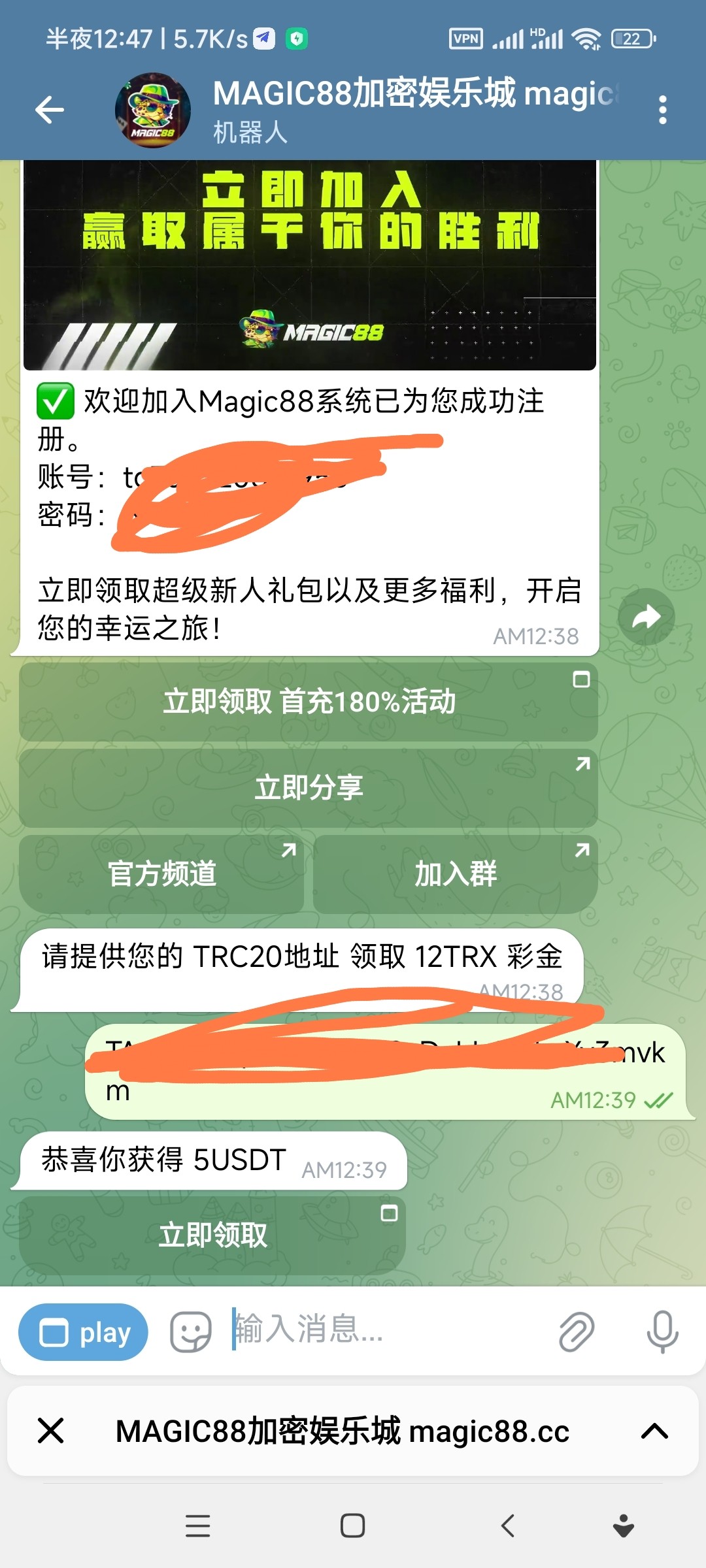This screenshot has height=1568, width=706.
Task: Go back from the MAGIC88 bot chat
Action: point(50,109)
